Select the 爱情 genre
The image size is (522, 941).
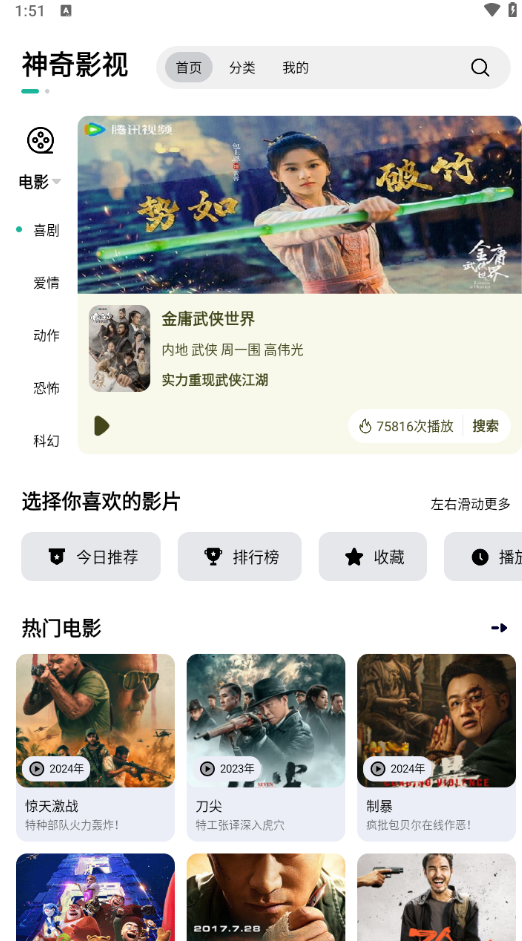coord(46,283)
